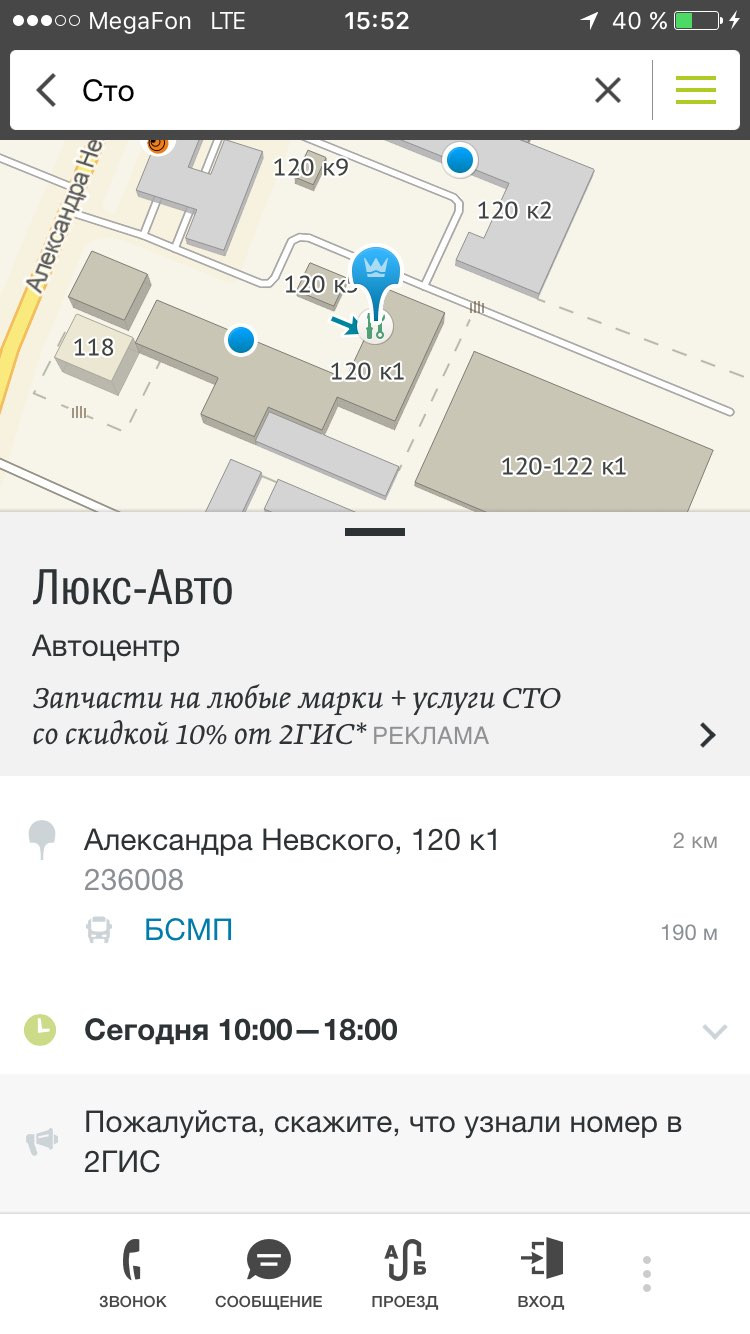Open the three-dot more options
This screenshot has height=1334, width=750.
[x=647, y=1273]
